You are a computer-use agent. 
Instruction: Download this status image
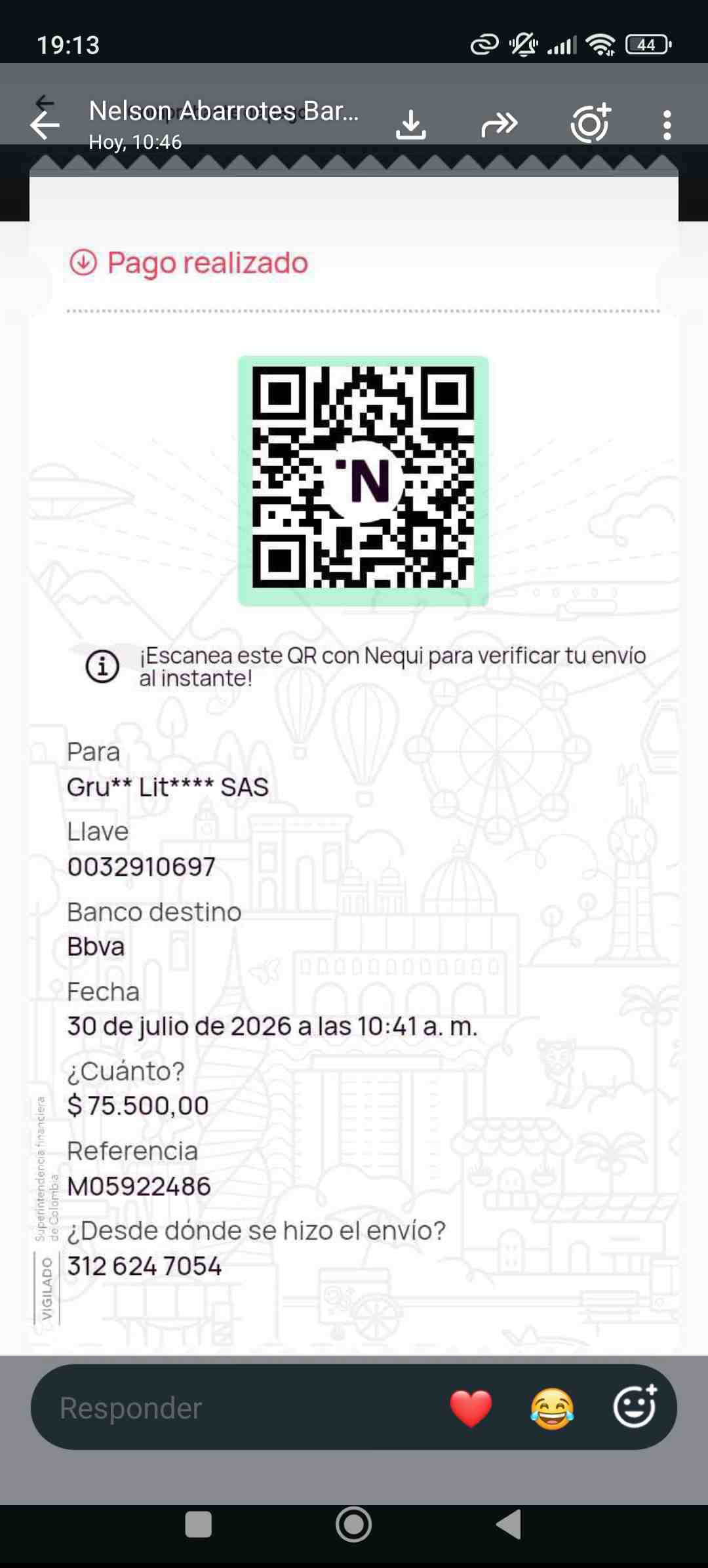point(411,125)
